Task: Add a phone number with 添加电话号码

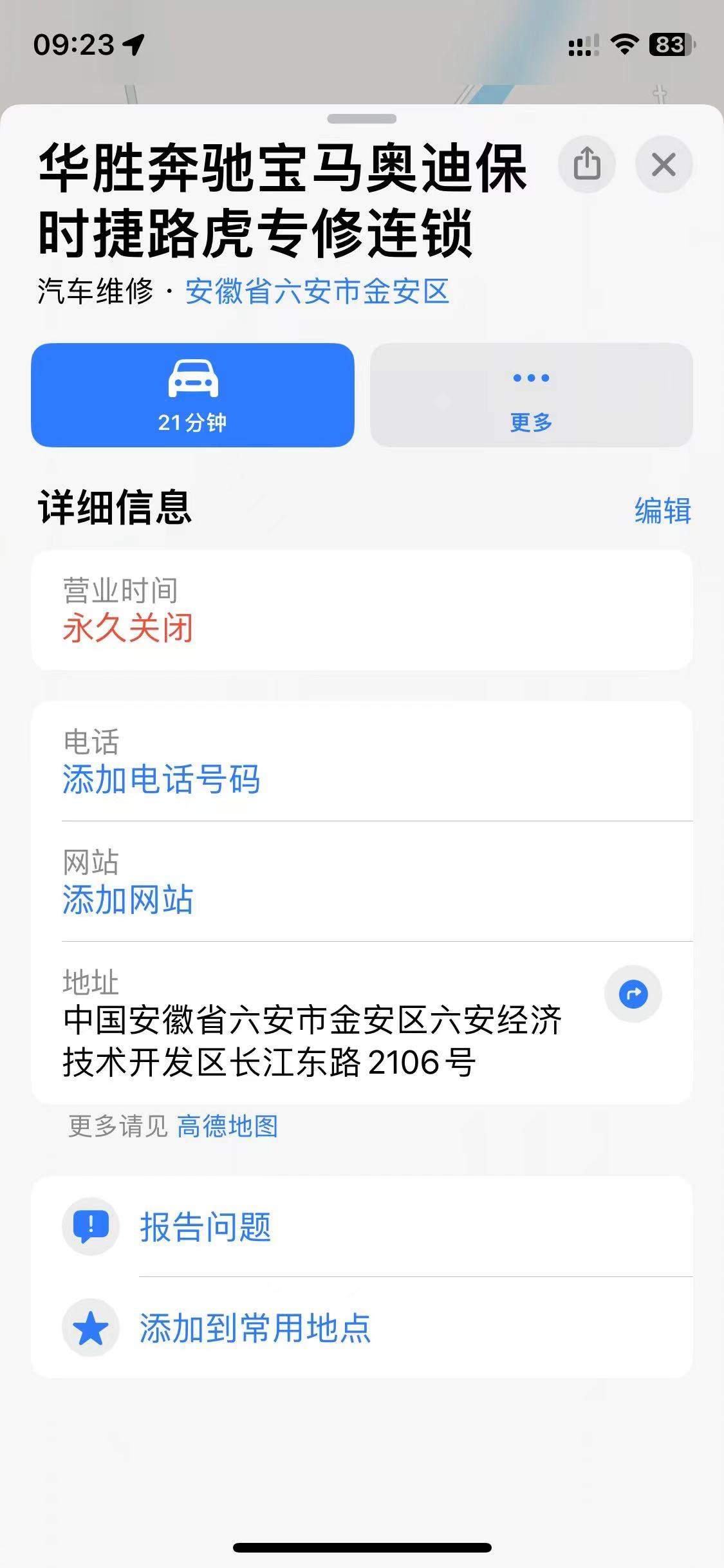Action: tap(161, 779)
